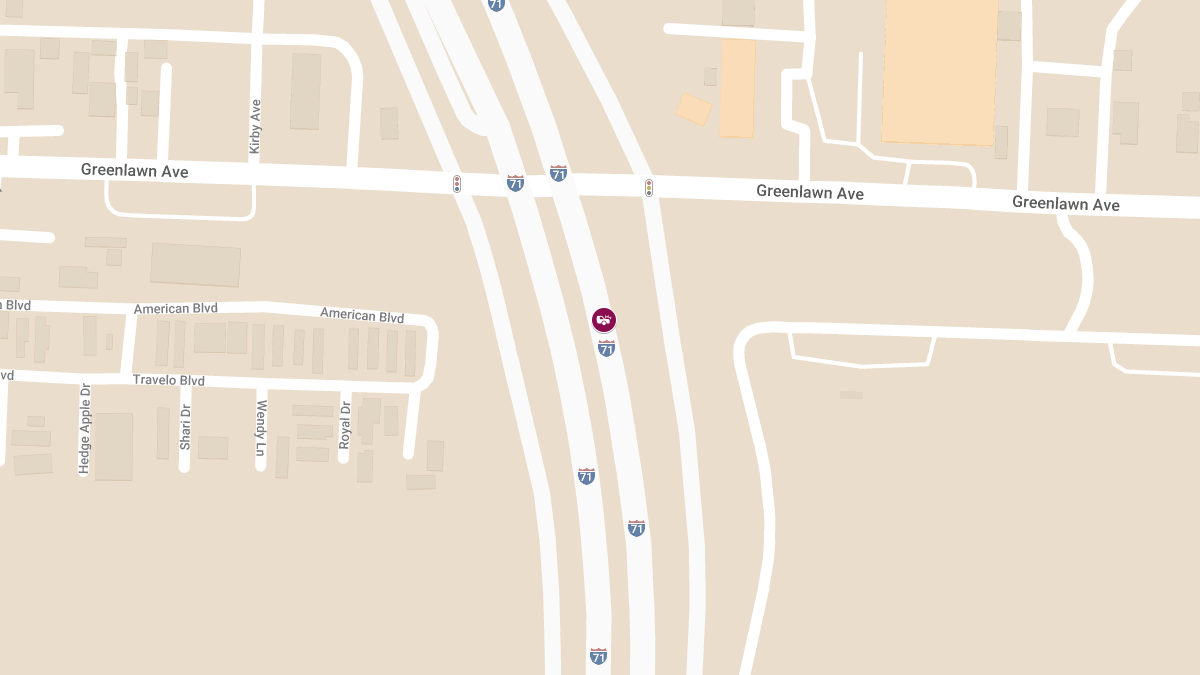
Task: Open the traffic incident marker on I-71
Action: [x=603, y=320]
